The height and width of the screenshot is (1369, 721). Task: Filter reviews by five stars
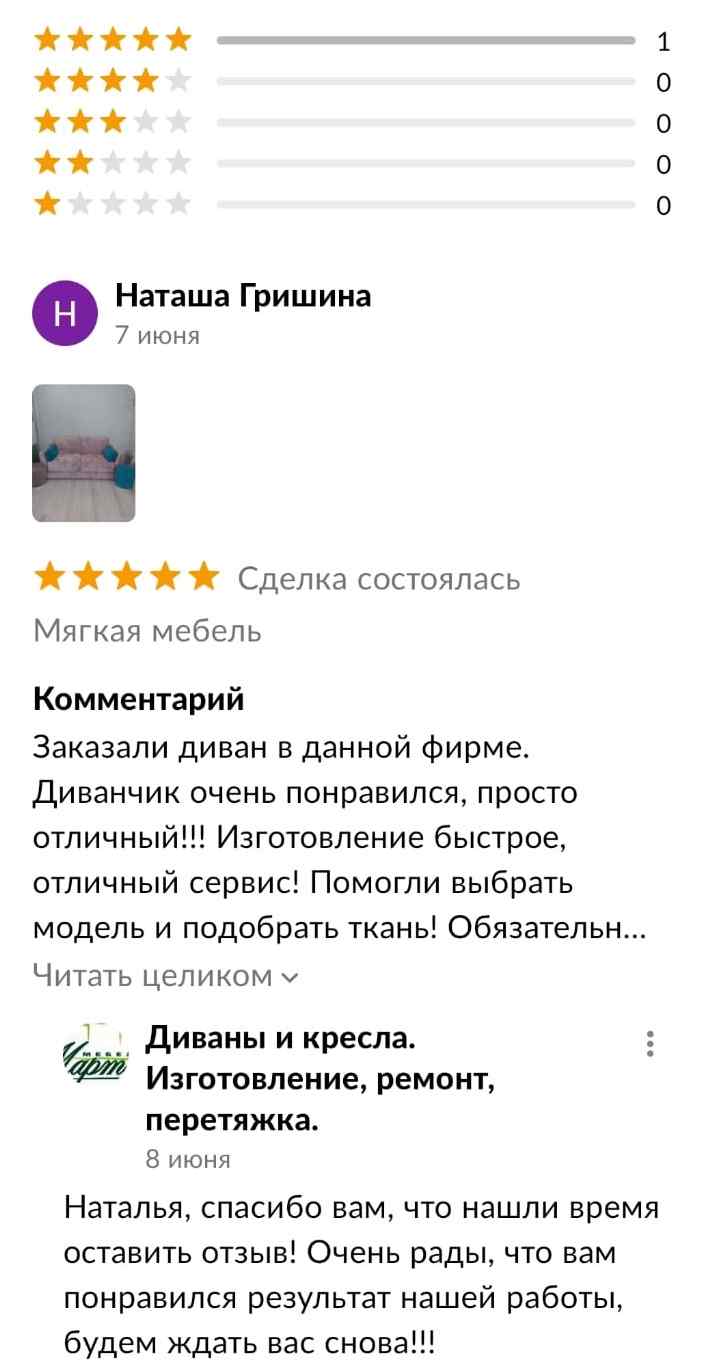coord(112,40)
